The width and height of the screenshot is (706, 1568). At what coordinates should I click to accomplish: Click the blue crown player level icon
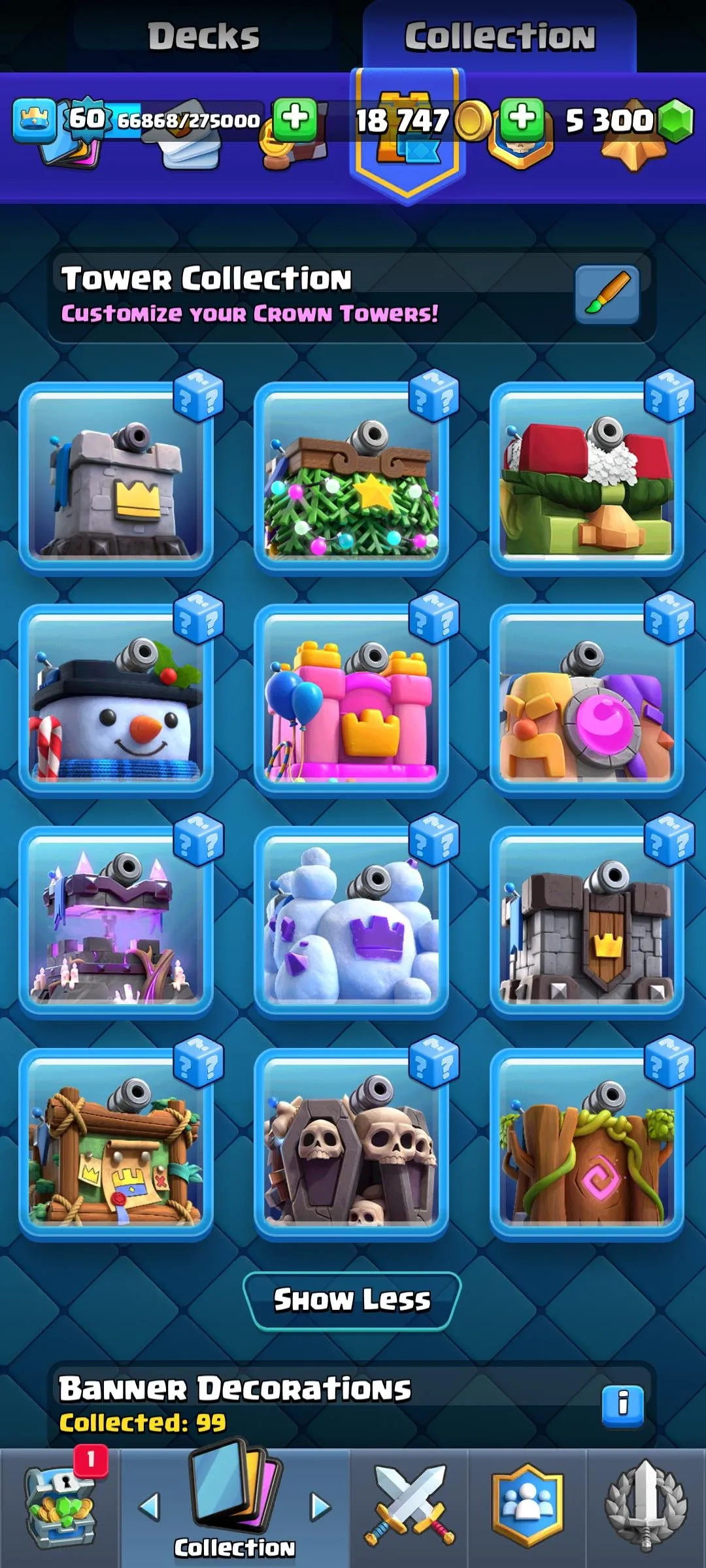36,120
